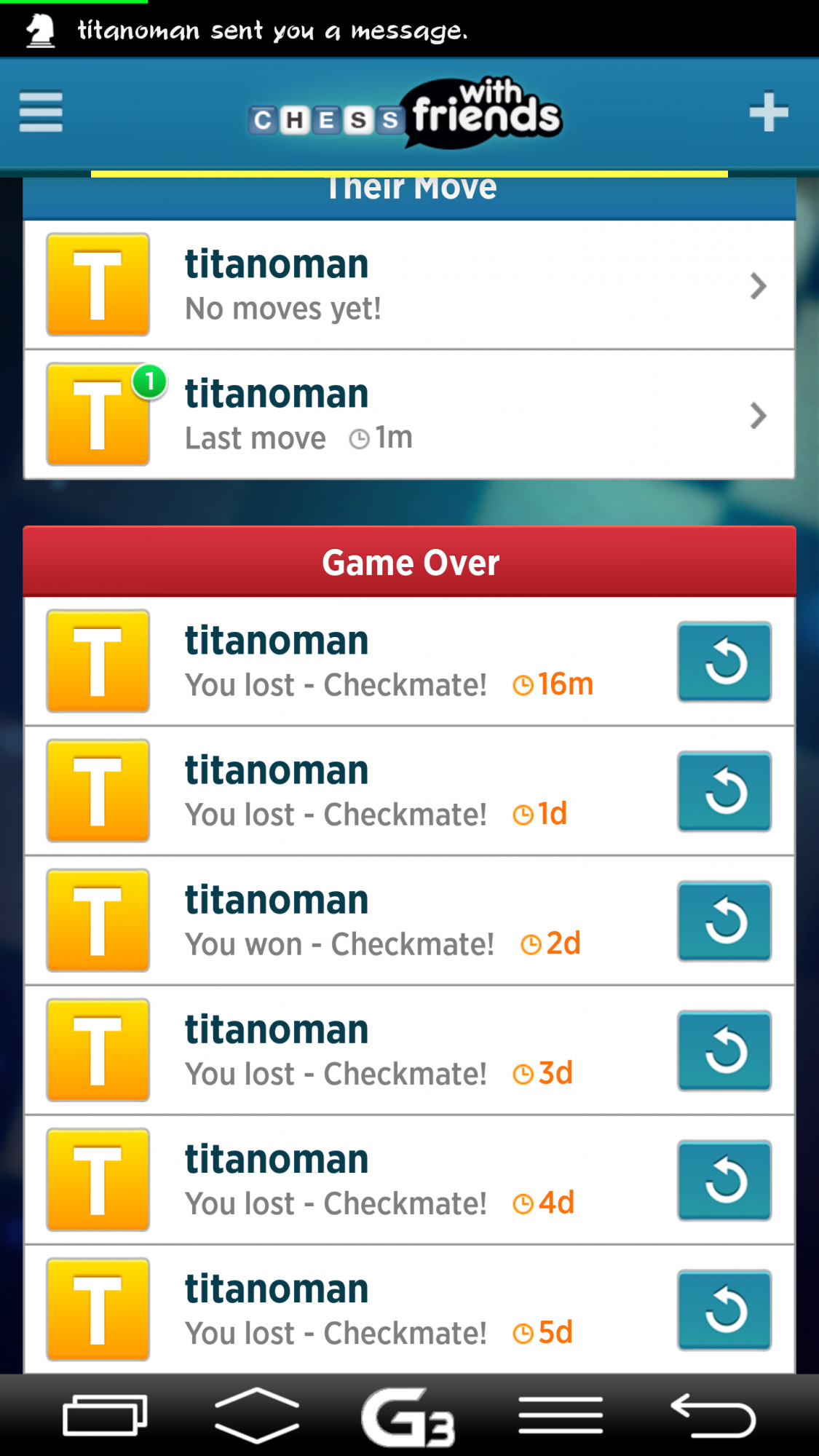Rematch the game won 2d ago
Image resolution: width=819 pixels, height=1456 pixels.
(x=724, y=921)
